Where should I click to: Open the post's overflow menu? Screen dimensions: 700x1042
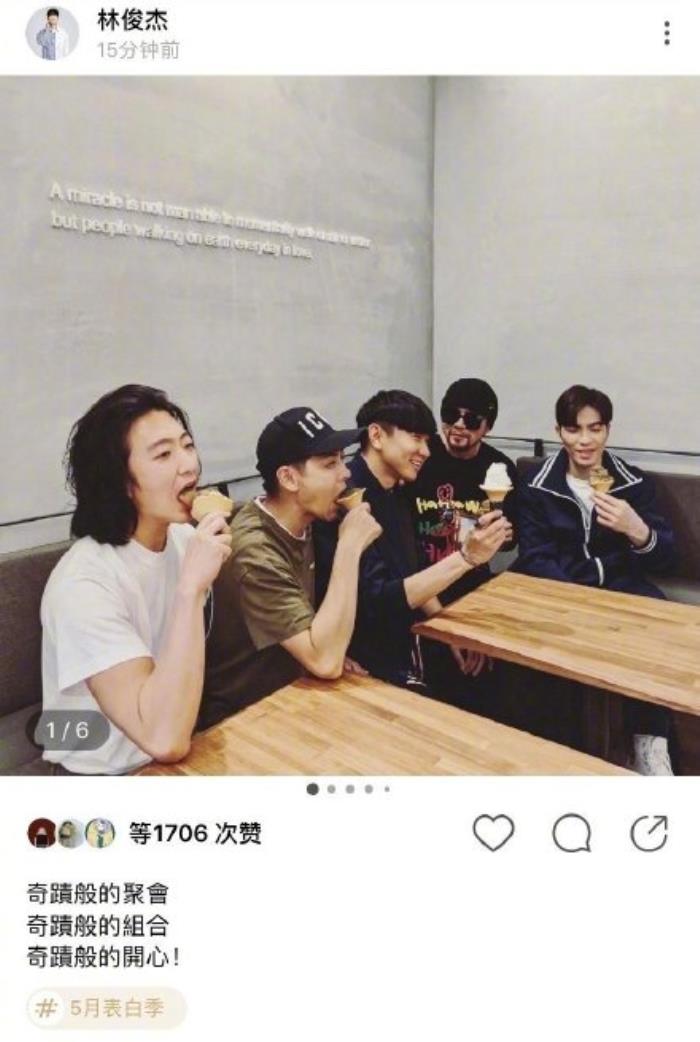click(666, 34)
